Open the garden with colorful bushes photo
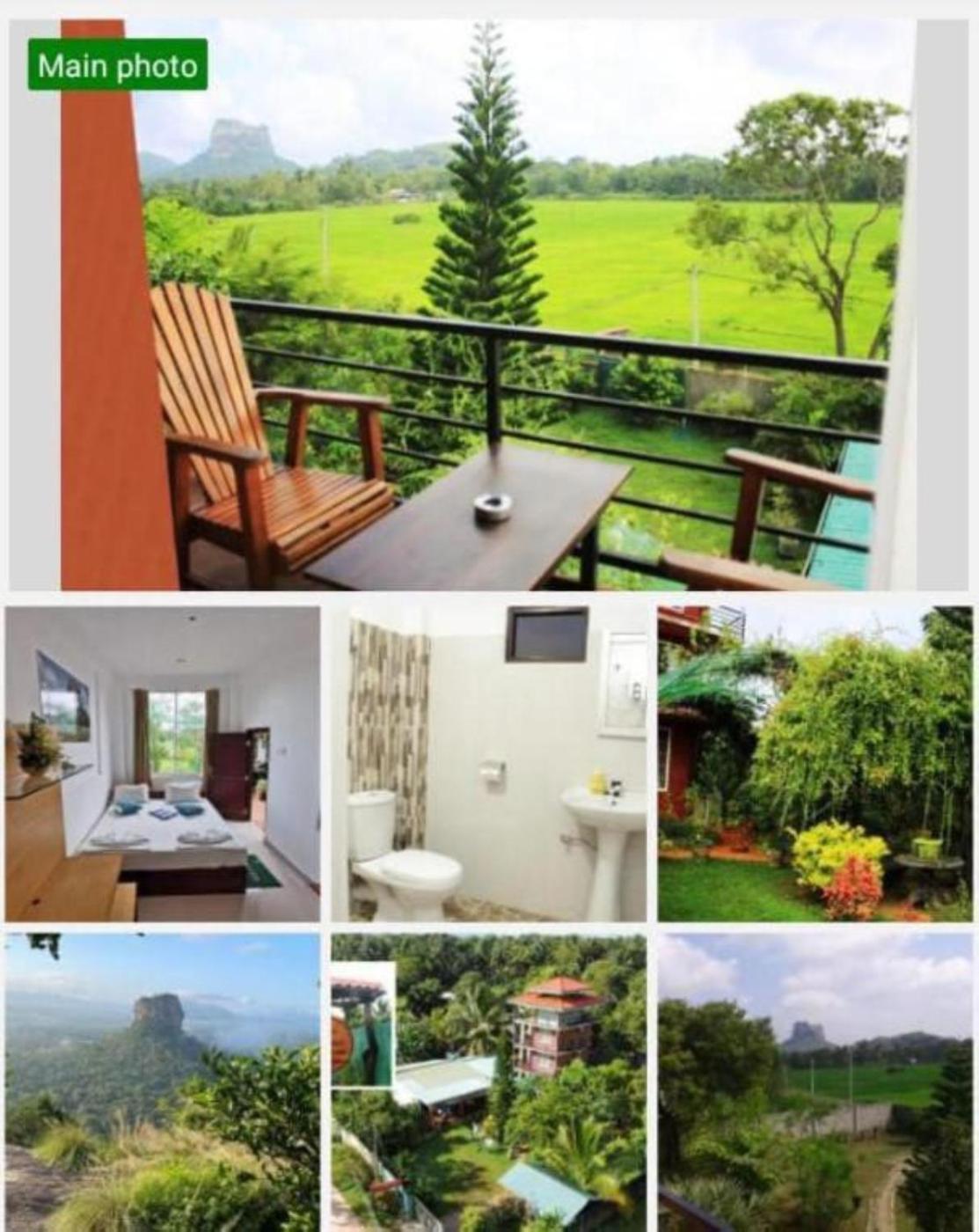The image size is (979, 1232). pos(815,764)
